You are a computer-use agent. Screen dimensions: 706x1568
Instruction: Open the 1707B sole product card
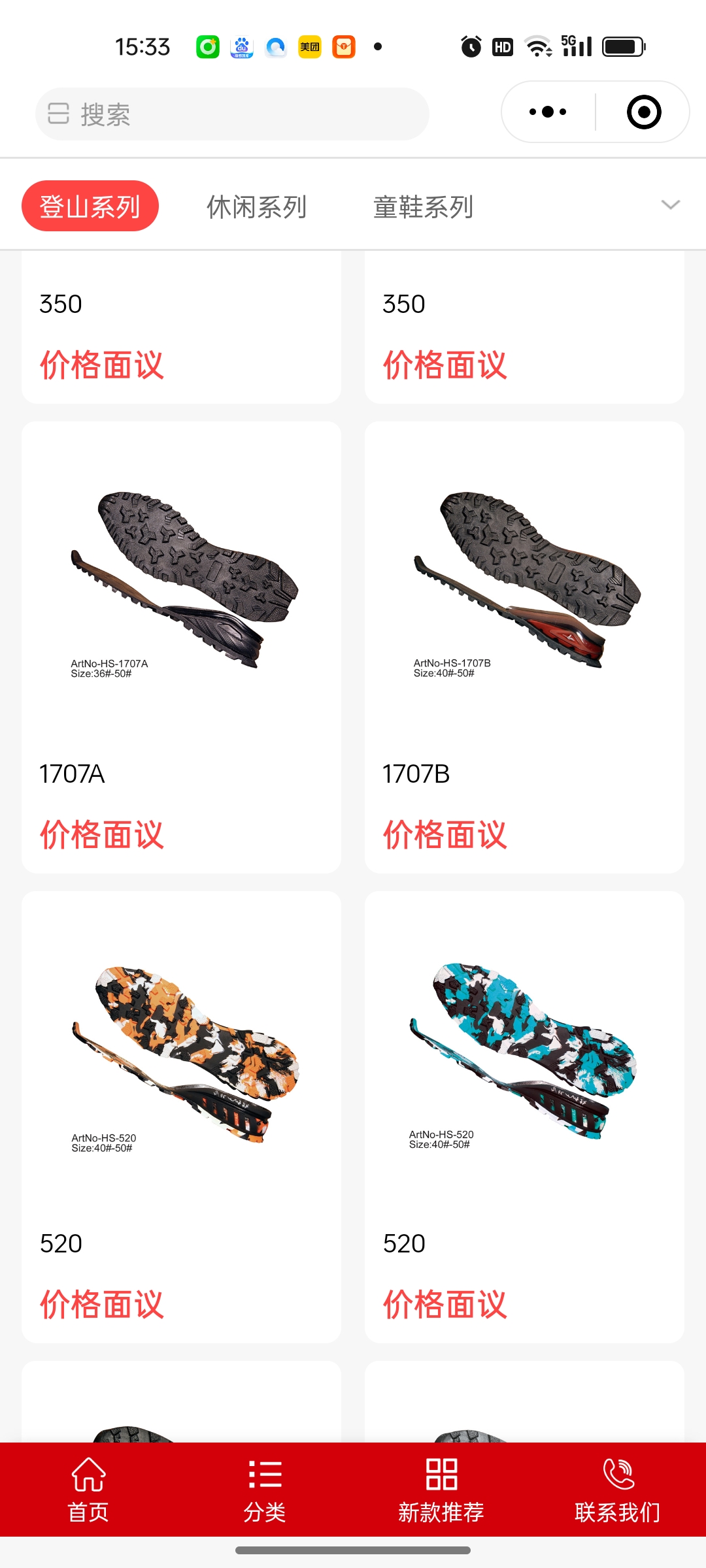pos(524,647)
